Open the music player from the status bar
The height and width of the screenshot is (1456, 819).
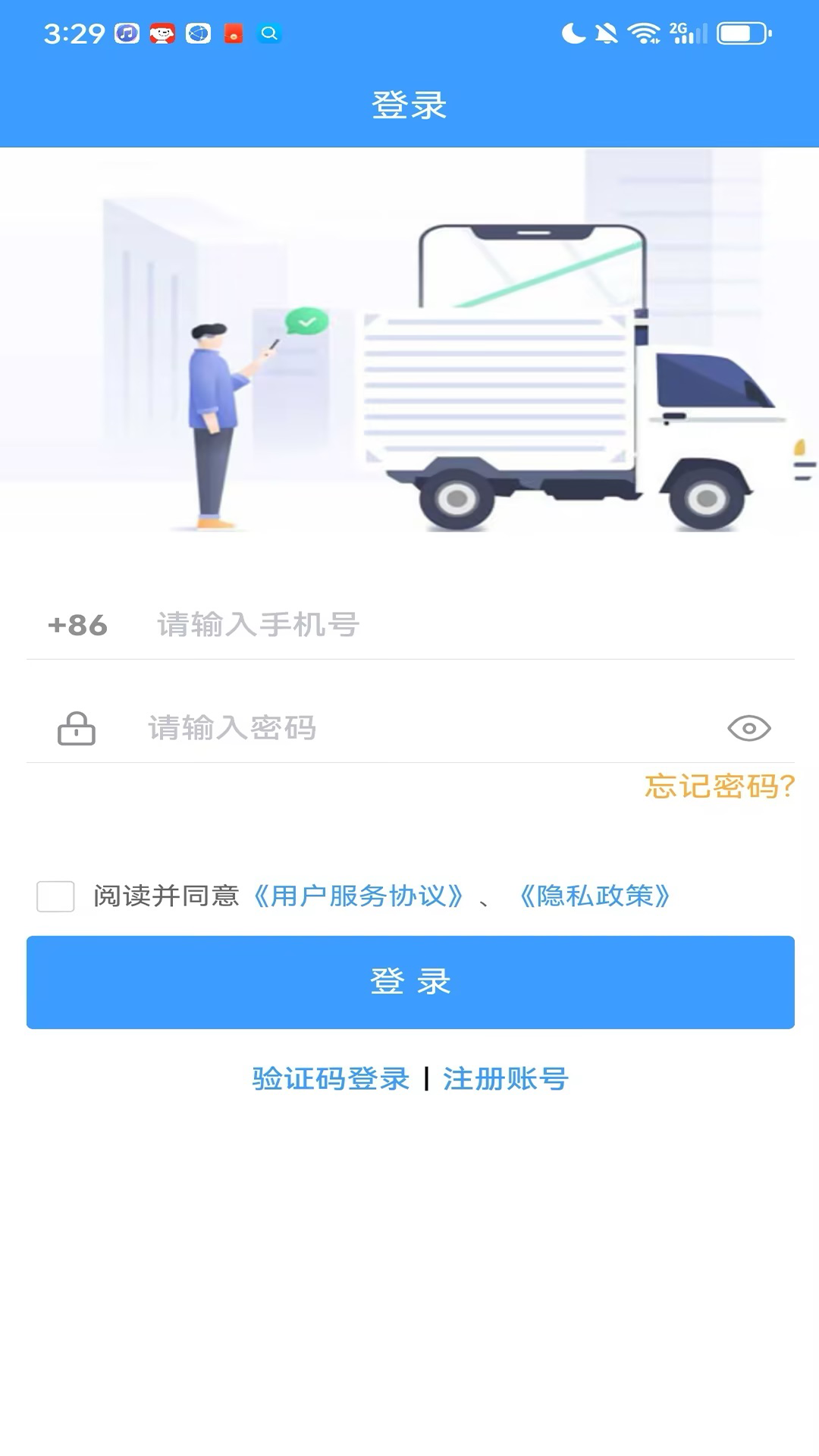pyautogui.click(x=125, y=33)
